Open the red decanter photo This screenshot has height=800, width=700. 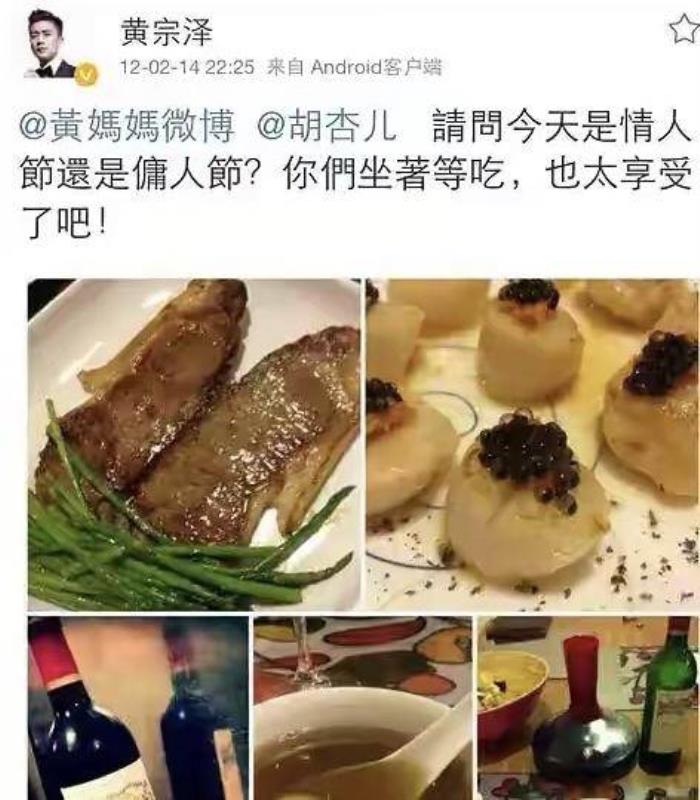tap(588, 708)
